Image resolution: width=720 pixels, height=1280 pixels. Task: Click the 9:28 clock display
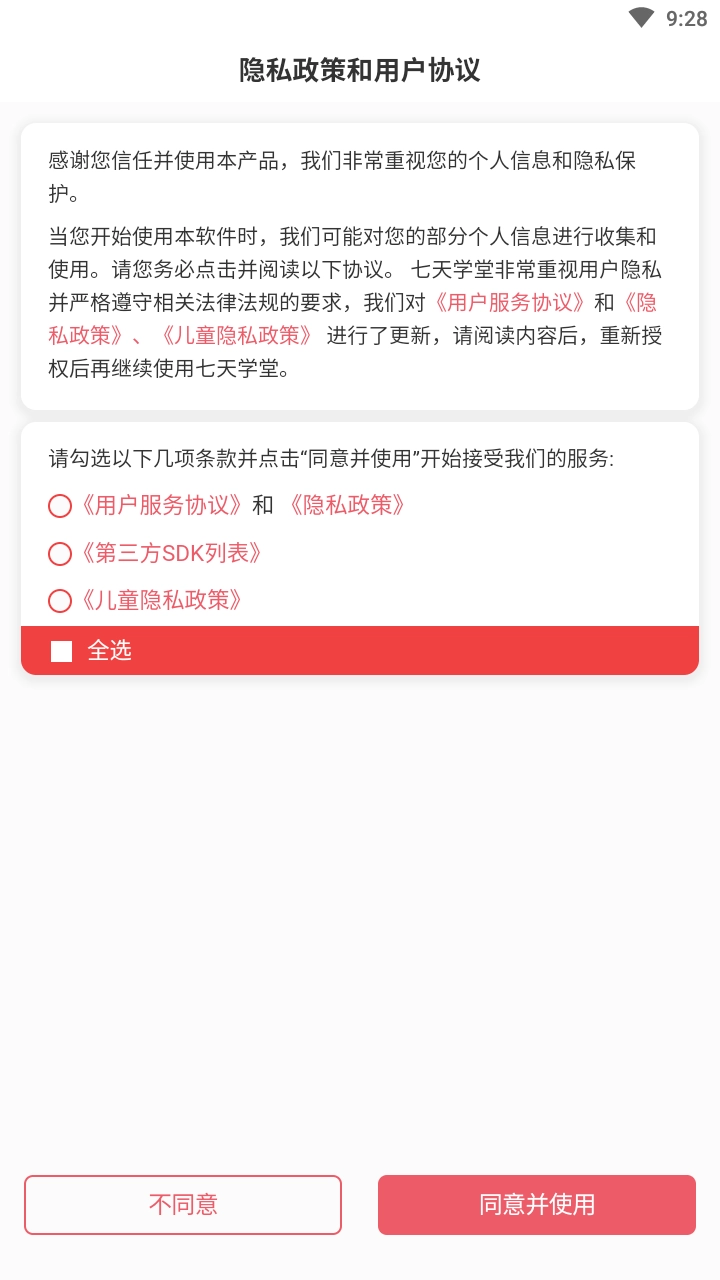[x=686, y=17]
